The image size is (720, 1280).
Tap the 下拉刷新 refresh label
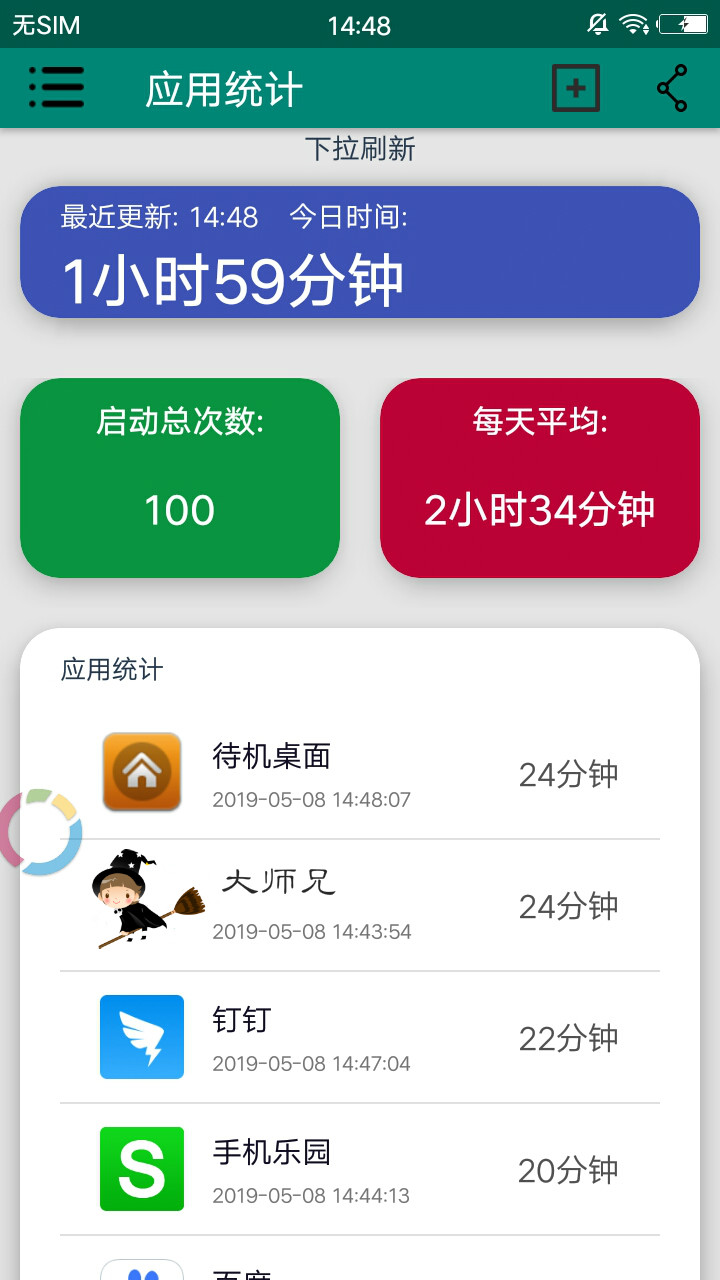tap(361, 150)
